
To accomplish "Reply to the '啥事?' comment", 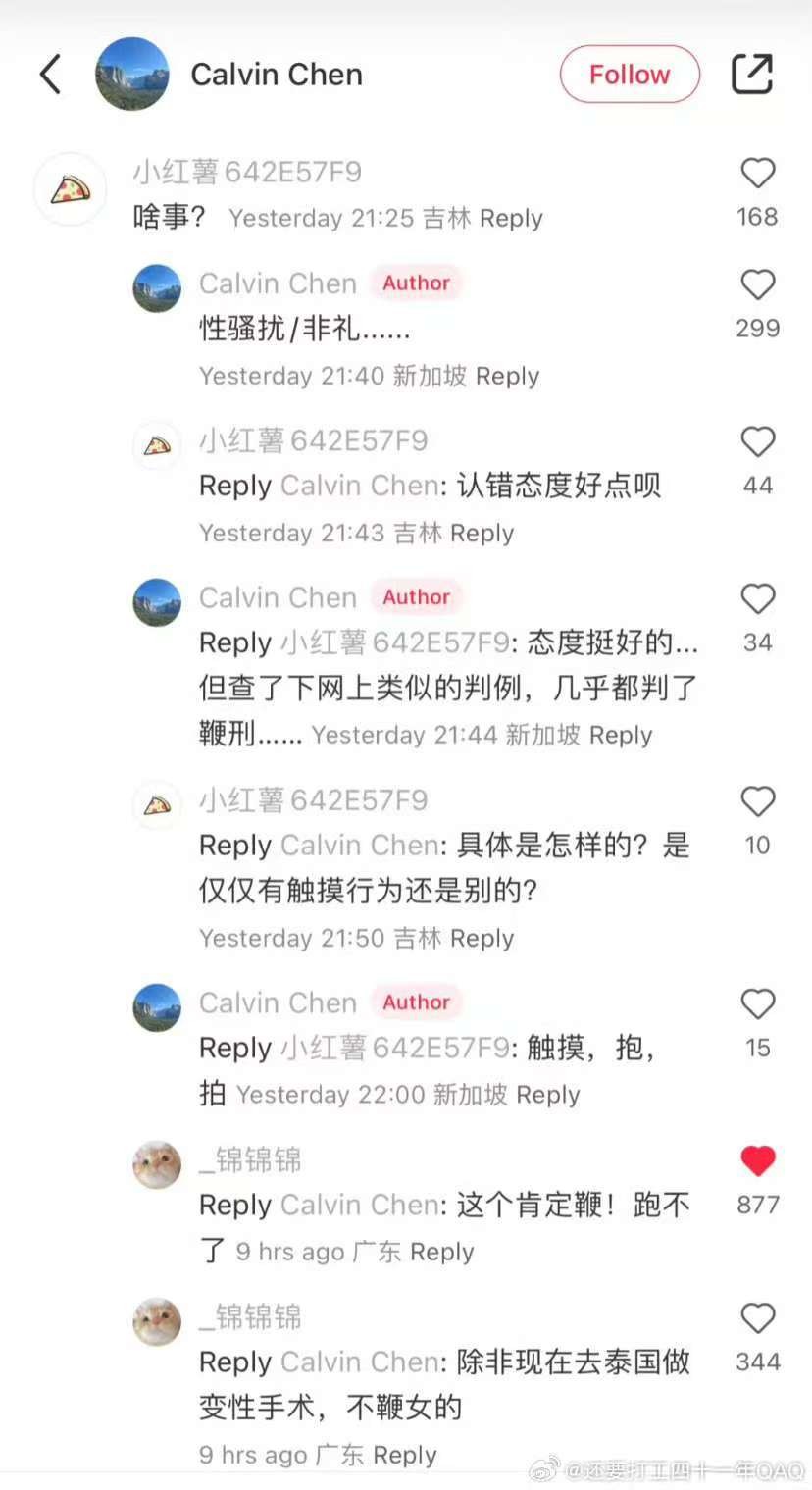I will pyautogui.click(x=511, y=218).
